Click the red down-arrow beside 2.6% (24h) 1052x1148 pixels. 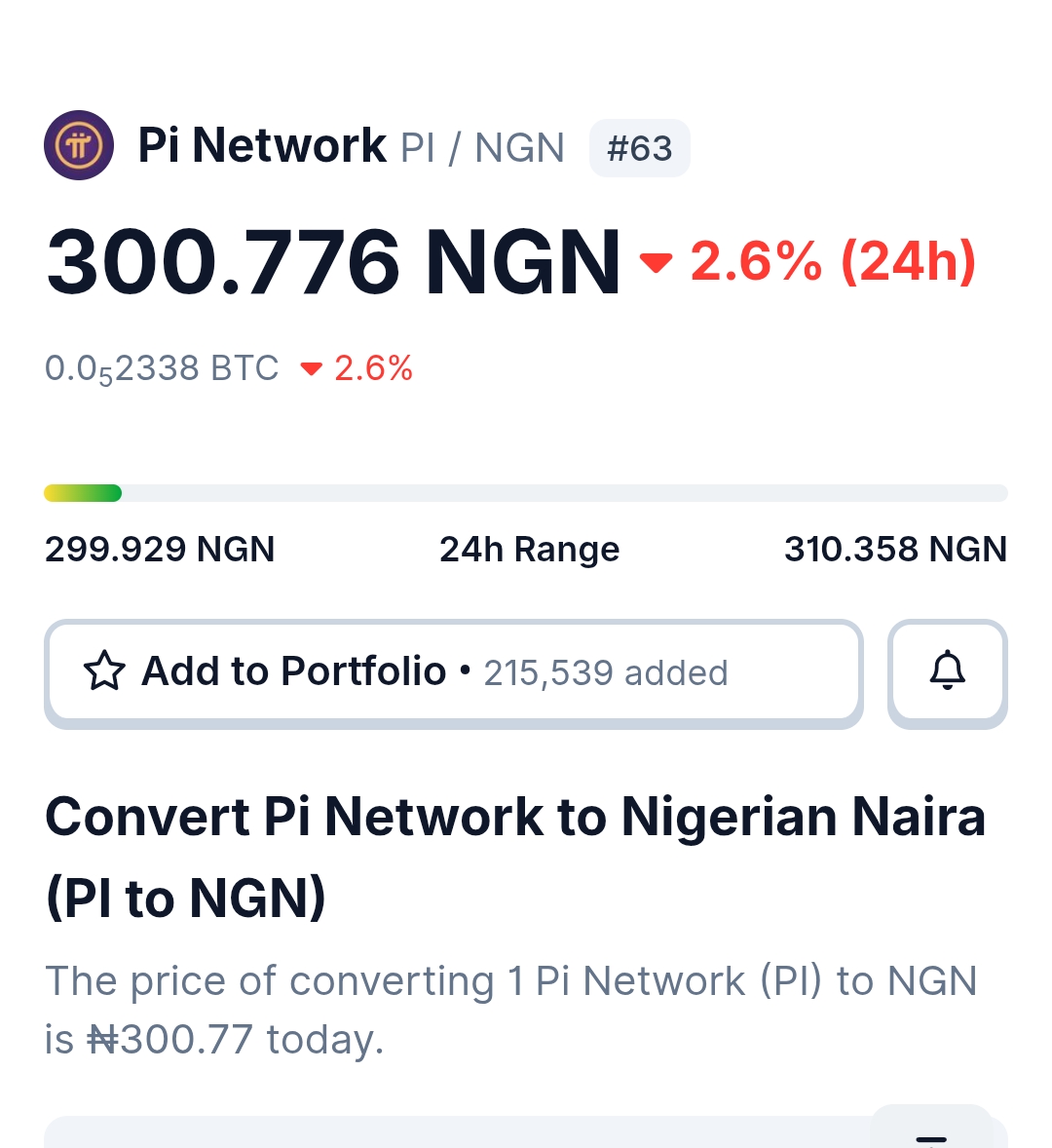[656, 262]
